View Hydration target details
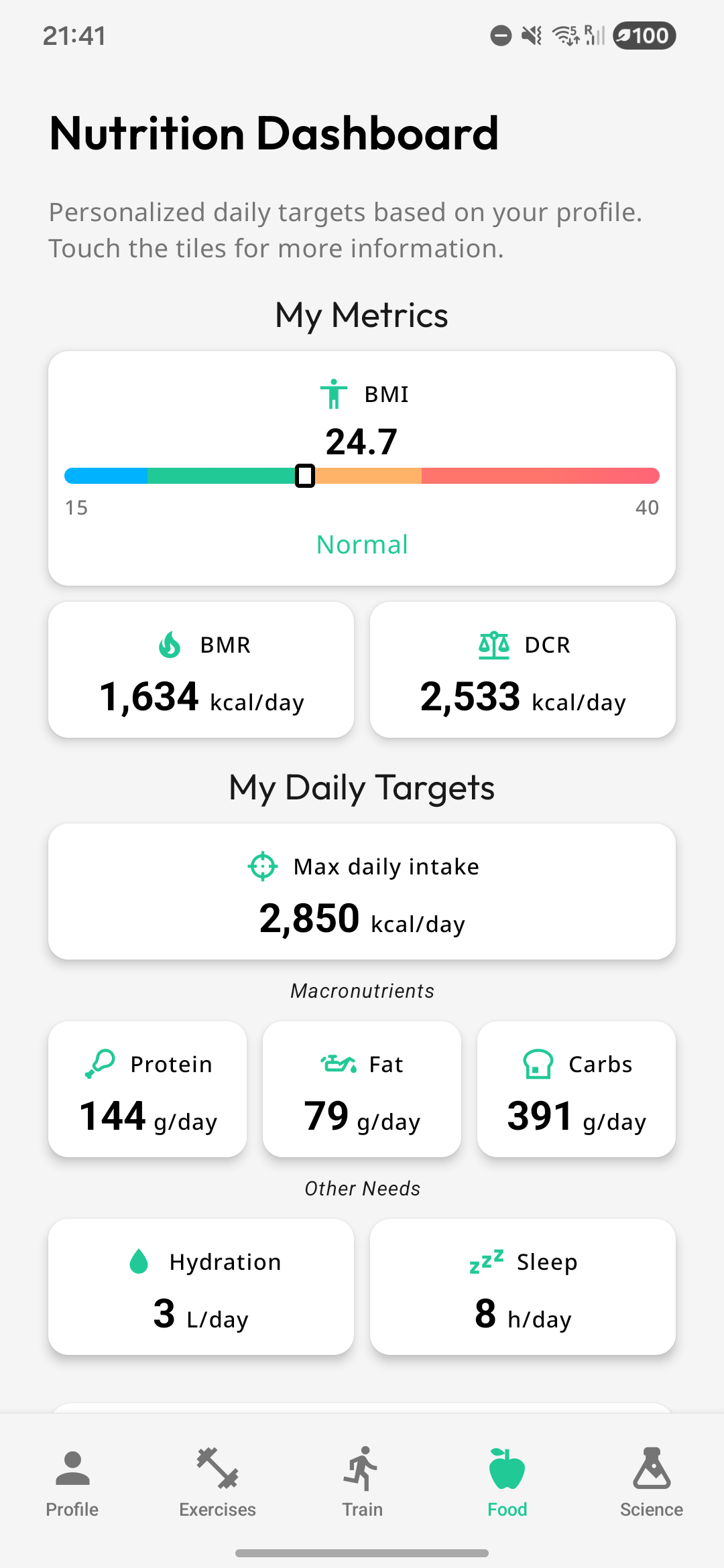This screenshot has width=724, height=1568. [x=201, y=1287]
